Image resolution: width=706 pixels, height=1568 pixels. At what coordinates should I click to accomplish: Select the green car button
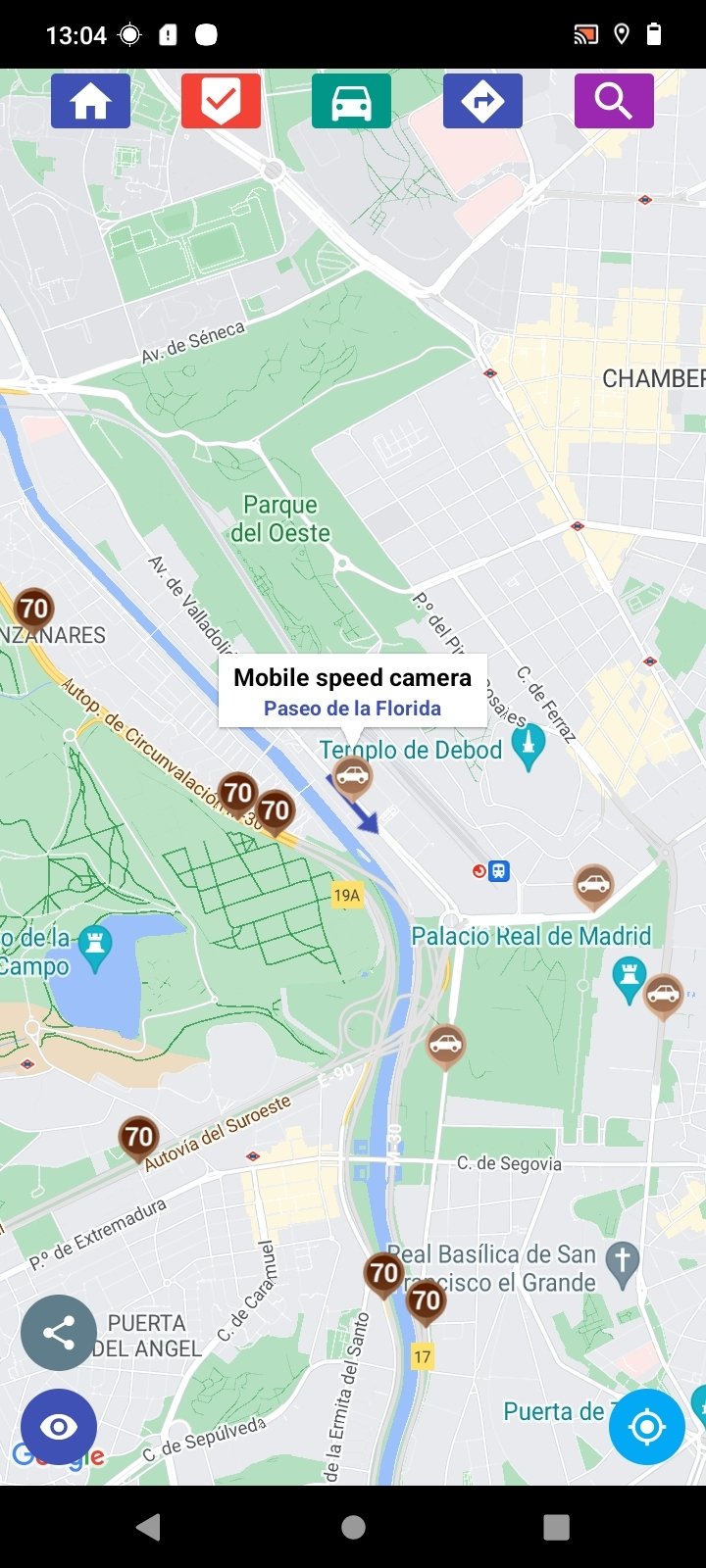coord(351,101)
